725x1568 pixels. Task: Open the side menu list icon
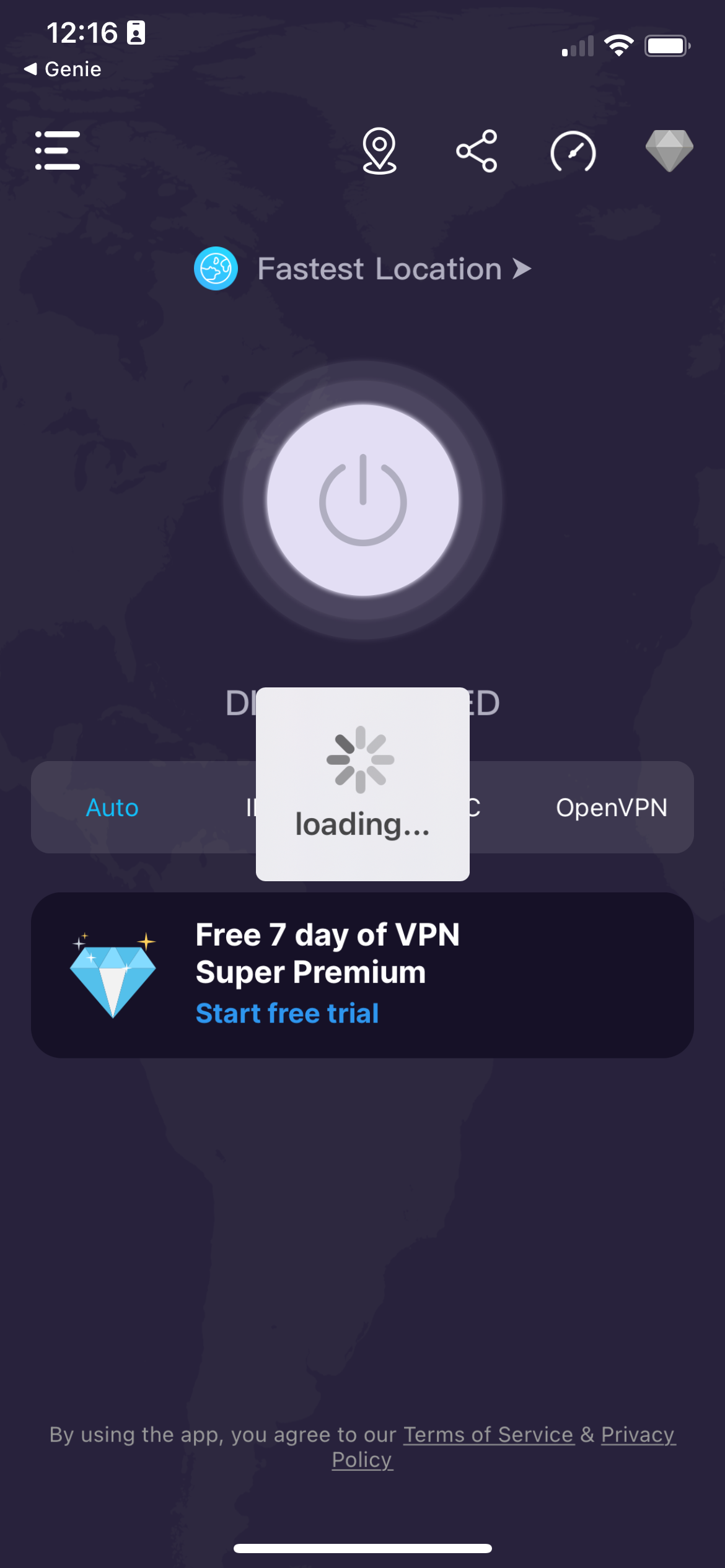pyautogui.click(x=58, y=150)
